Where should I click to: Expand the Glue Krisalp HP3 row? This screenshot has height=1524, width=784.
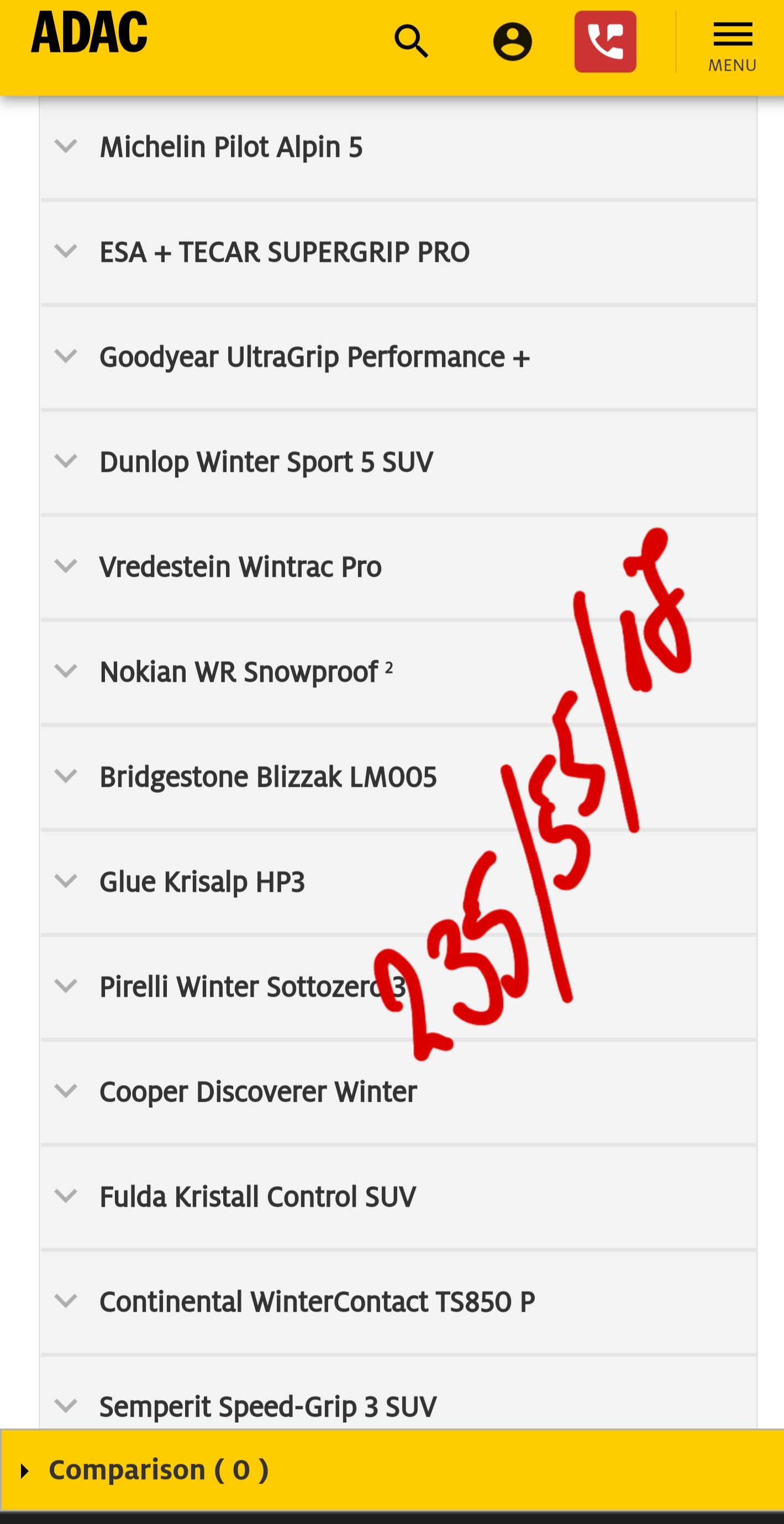coord(202,881)
